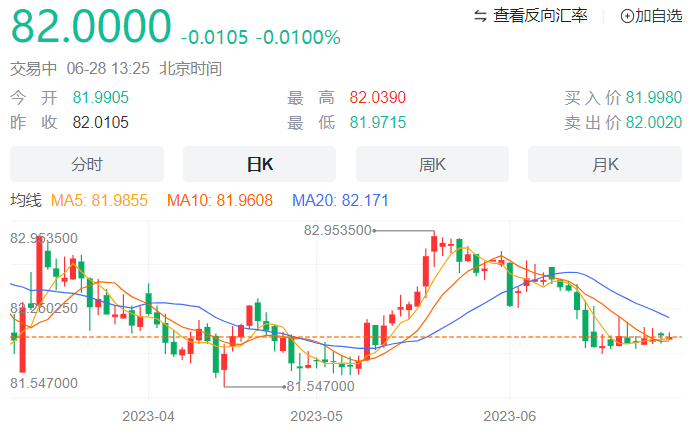
Task: Switch to the 分时 chart tab
Action: click(x=87, y=164)
